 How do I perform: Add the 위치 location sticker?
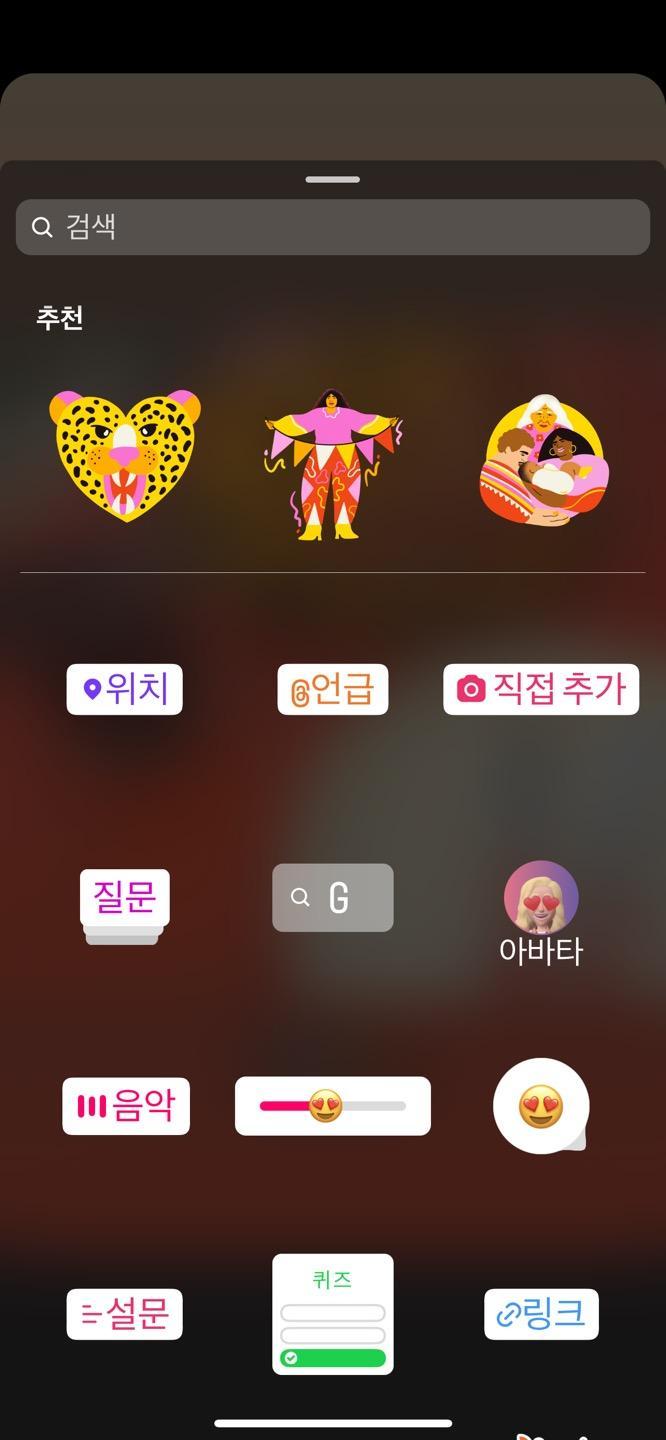(125, 689)
